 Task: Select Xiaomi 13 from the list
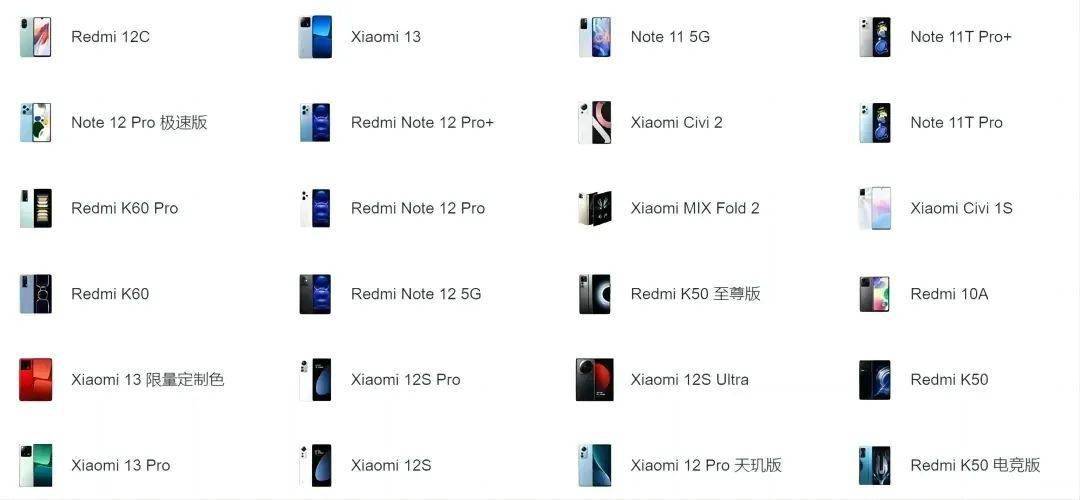point(385,37)
